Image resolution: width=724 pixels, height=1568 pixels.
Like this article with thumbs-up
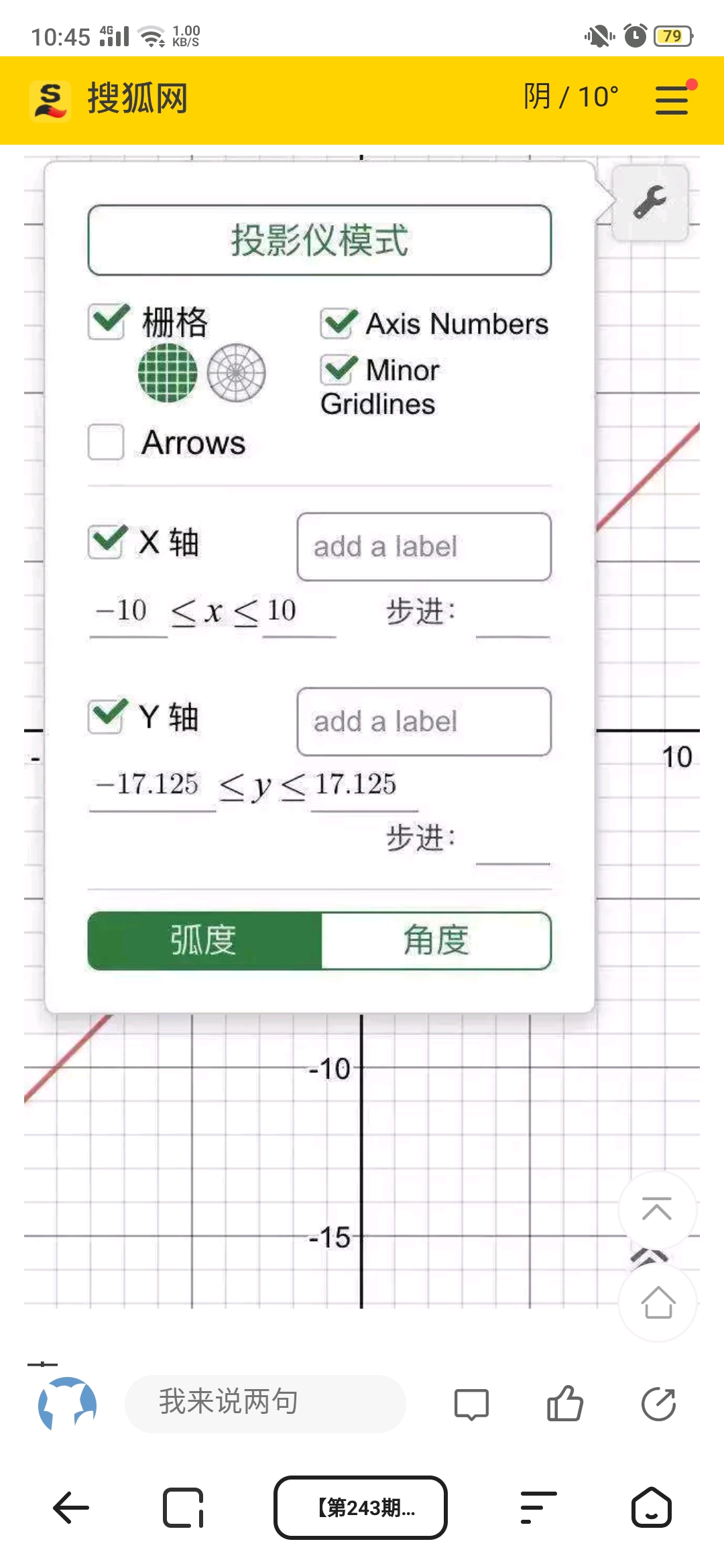pos(565,1403)
